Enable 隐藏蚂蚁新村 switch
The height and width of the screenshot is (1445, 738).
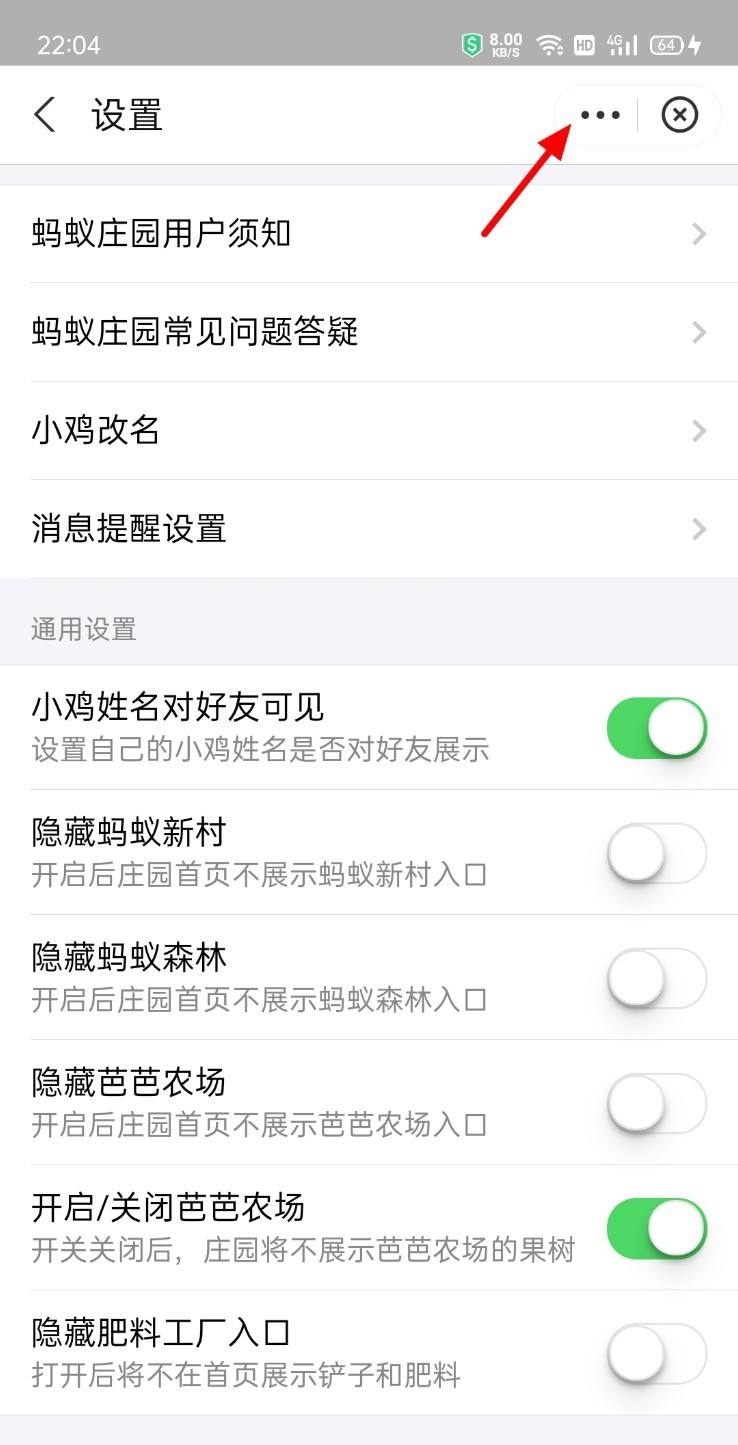[x=657, y=853]
